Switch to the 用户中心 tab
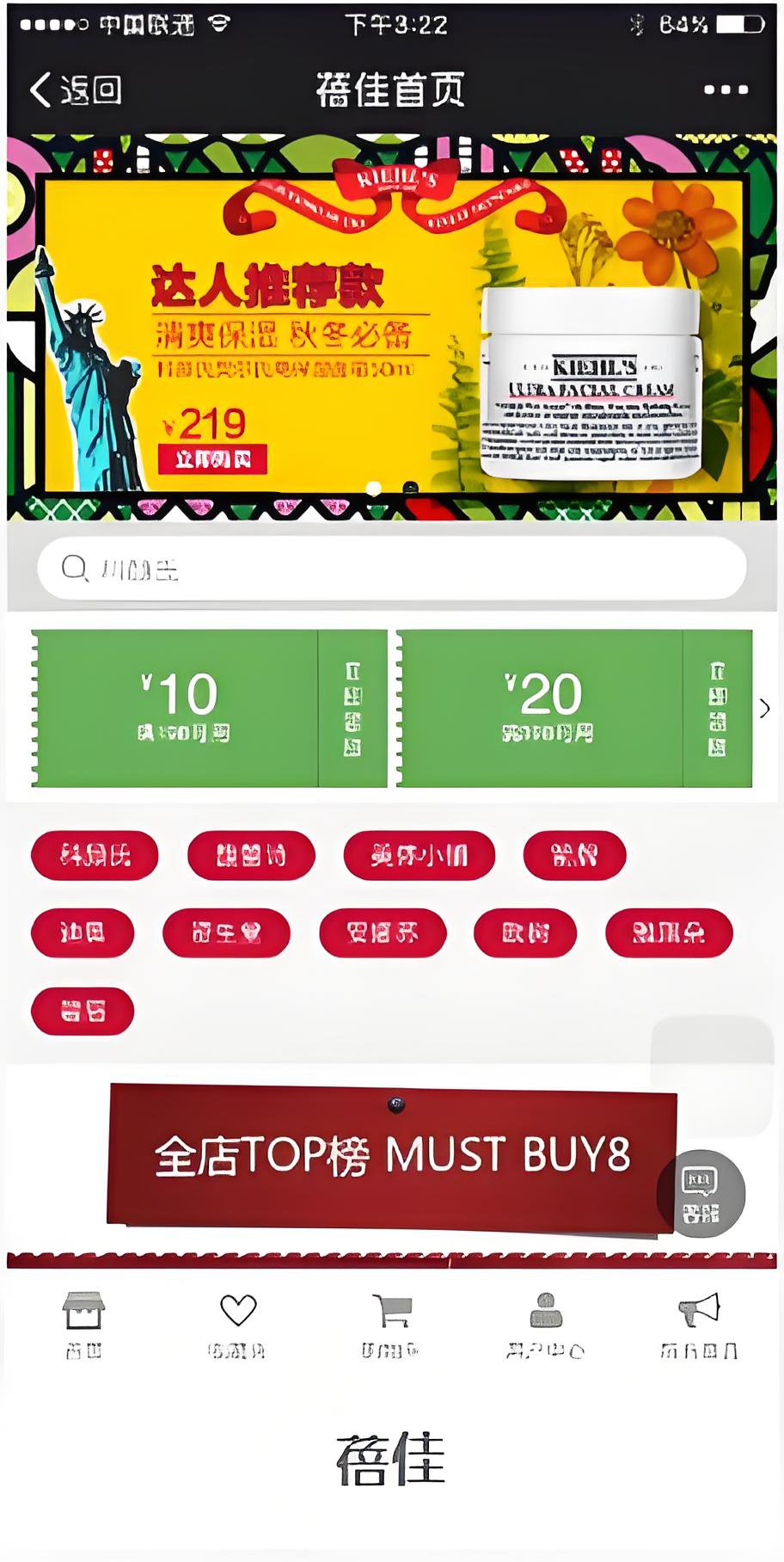This screenshot has width=784, height=1562. pyautogui.click(x=545, y=1325)
